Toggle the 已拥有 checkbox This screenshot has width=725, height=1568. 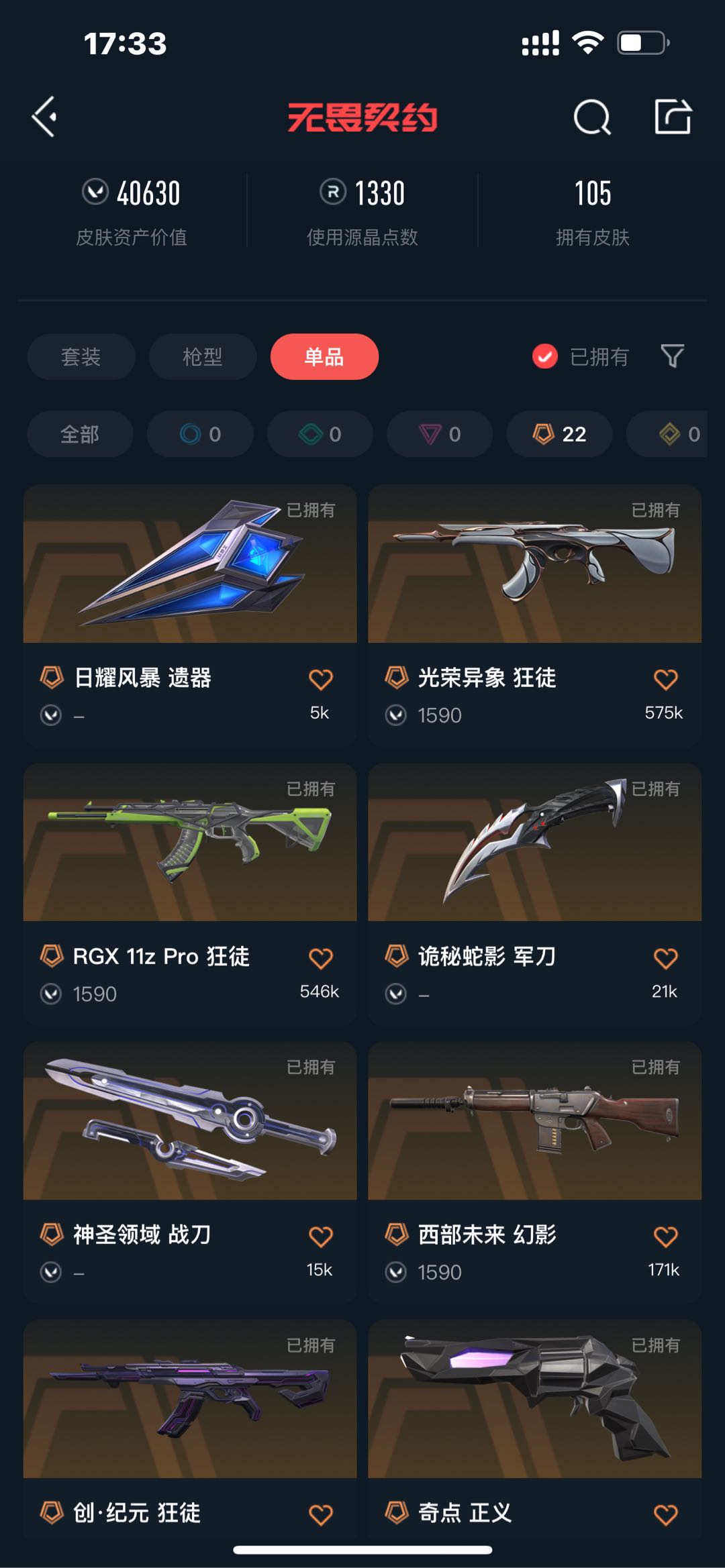click(x=545, y=357)
